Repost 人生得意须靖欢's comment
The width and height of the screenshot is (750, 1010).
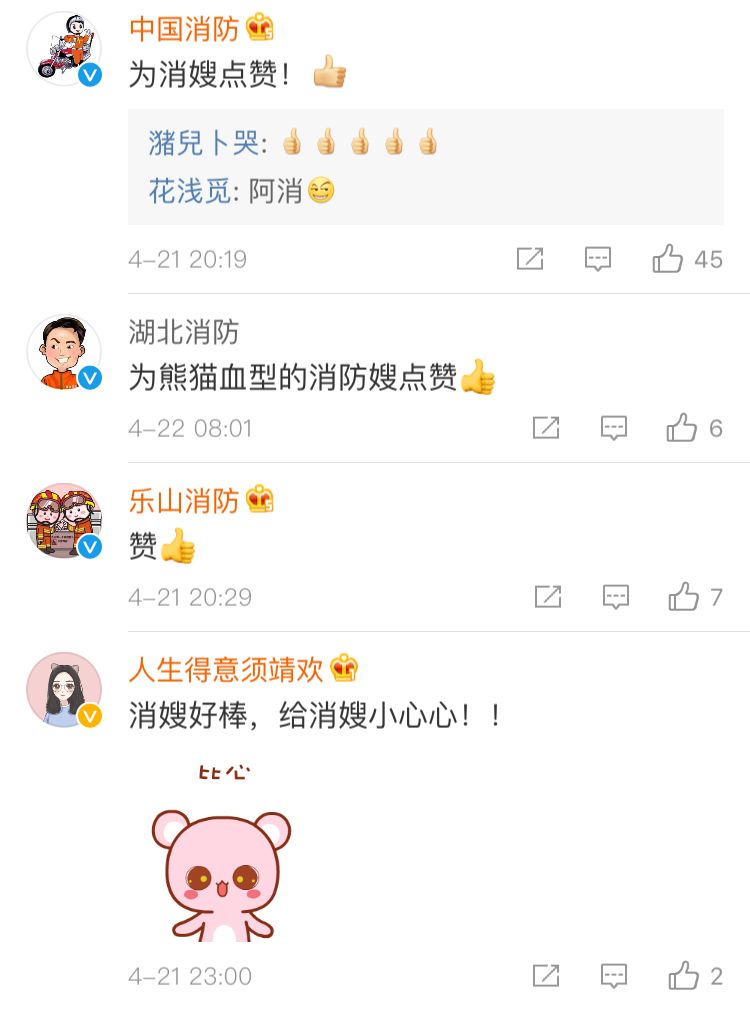pyautogui.click(x=545, y=975)
